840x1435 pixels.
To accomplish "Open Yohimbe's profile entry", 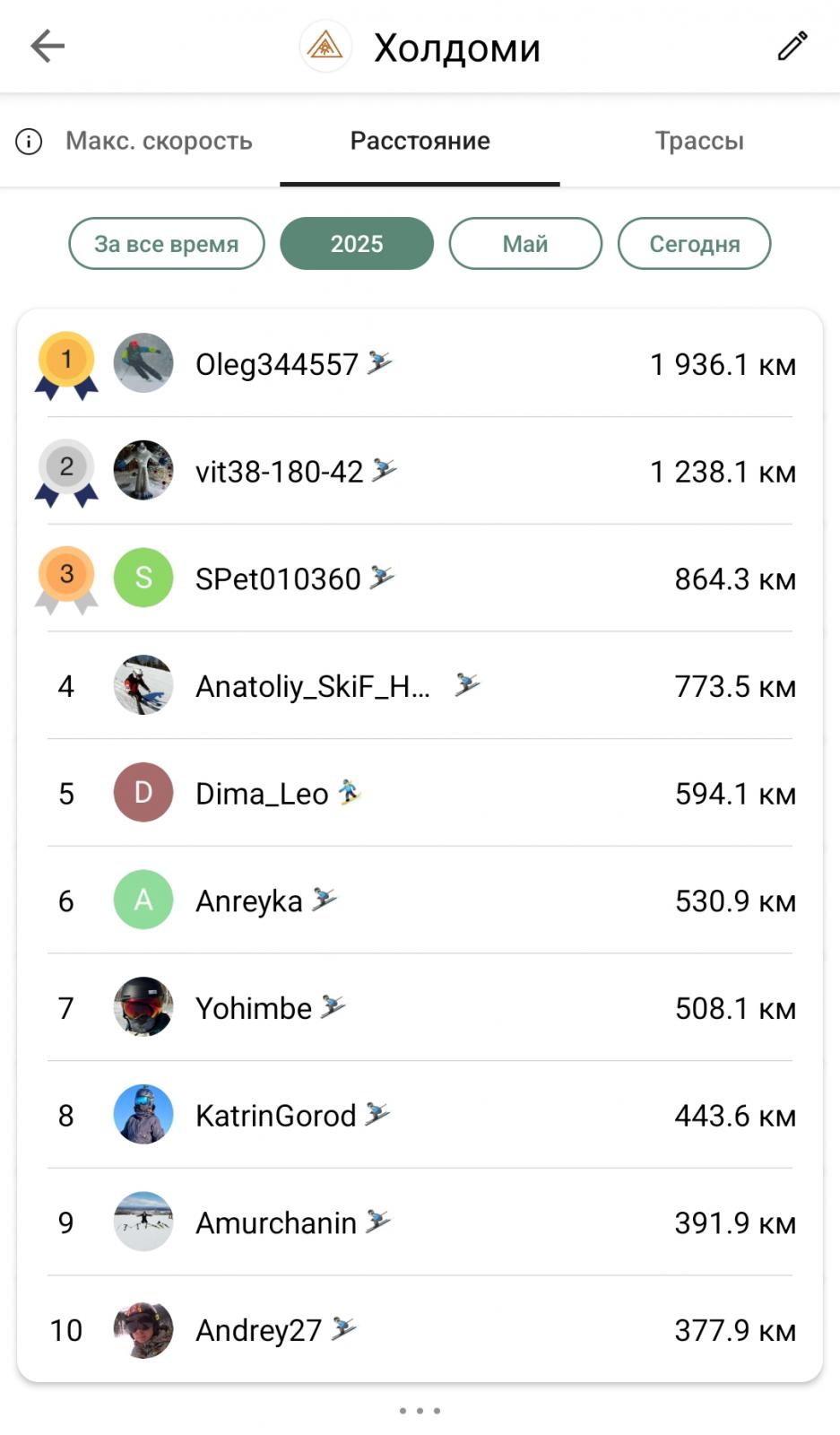I will click(x=420, y=1007).
